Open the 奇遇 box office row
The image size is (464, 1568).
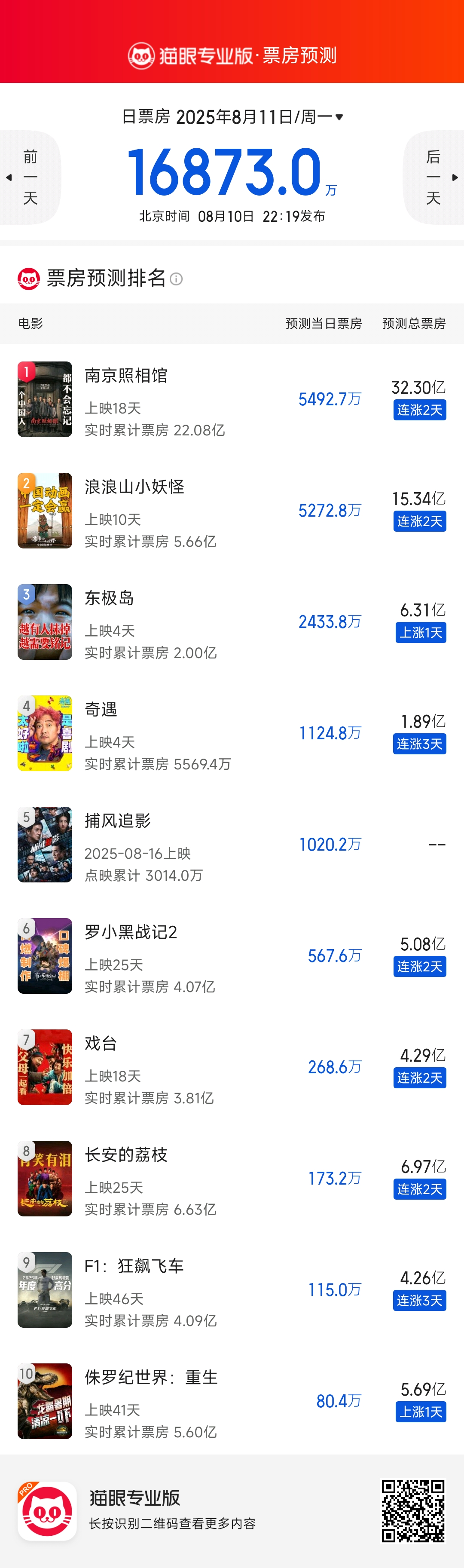pos(232,733)
